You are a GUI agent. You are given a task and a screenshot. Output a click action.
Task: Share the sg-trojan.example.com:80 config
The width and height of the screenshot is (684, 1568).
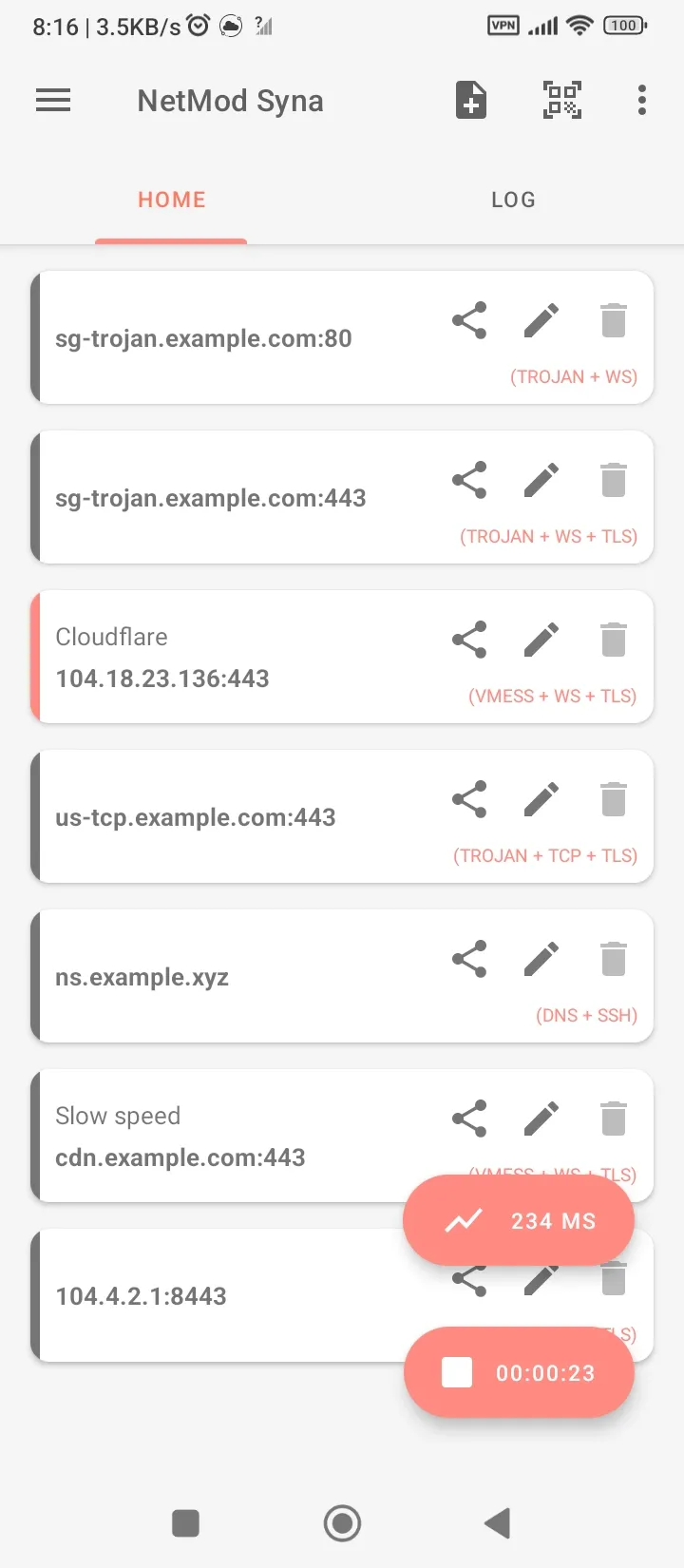[469, 320]
